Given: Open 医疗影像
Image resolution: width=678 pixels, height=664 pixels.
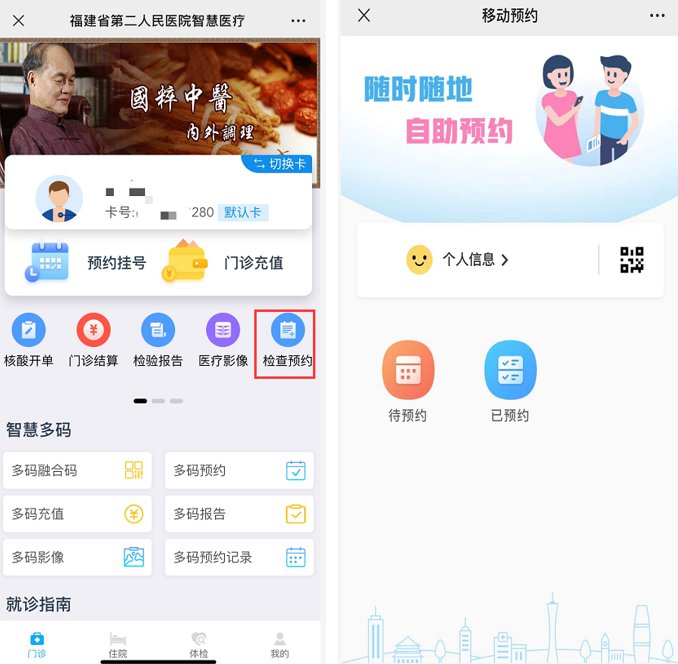Looking at the screenshot, I should pos(223,340).
